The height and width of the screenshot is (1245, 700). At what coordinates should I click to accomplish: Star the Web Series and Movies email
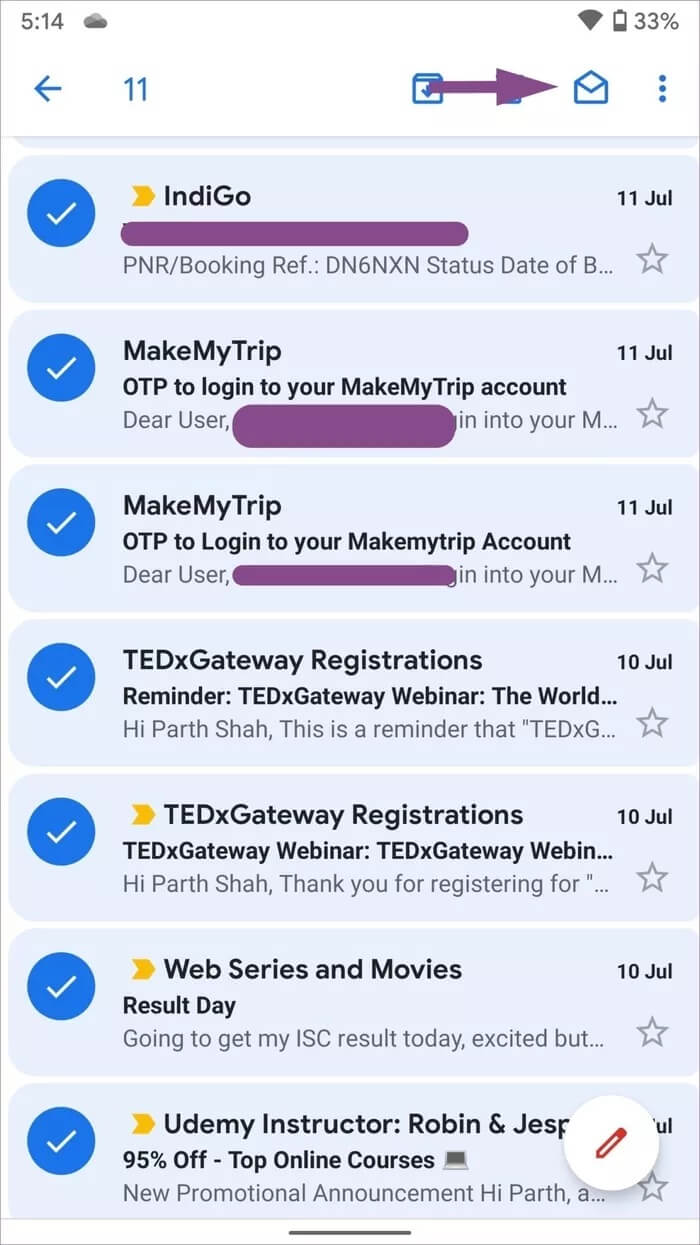pos(652,1032)
